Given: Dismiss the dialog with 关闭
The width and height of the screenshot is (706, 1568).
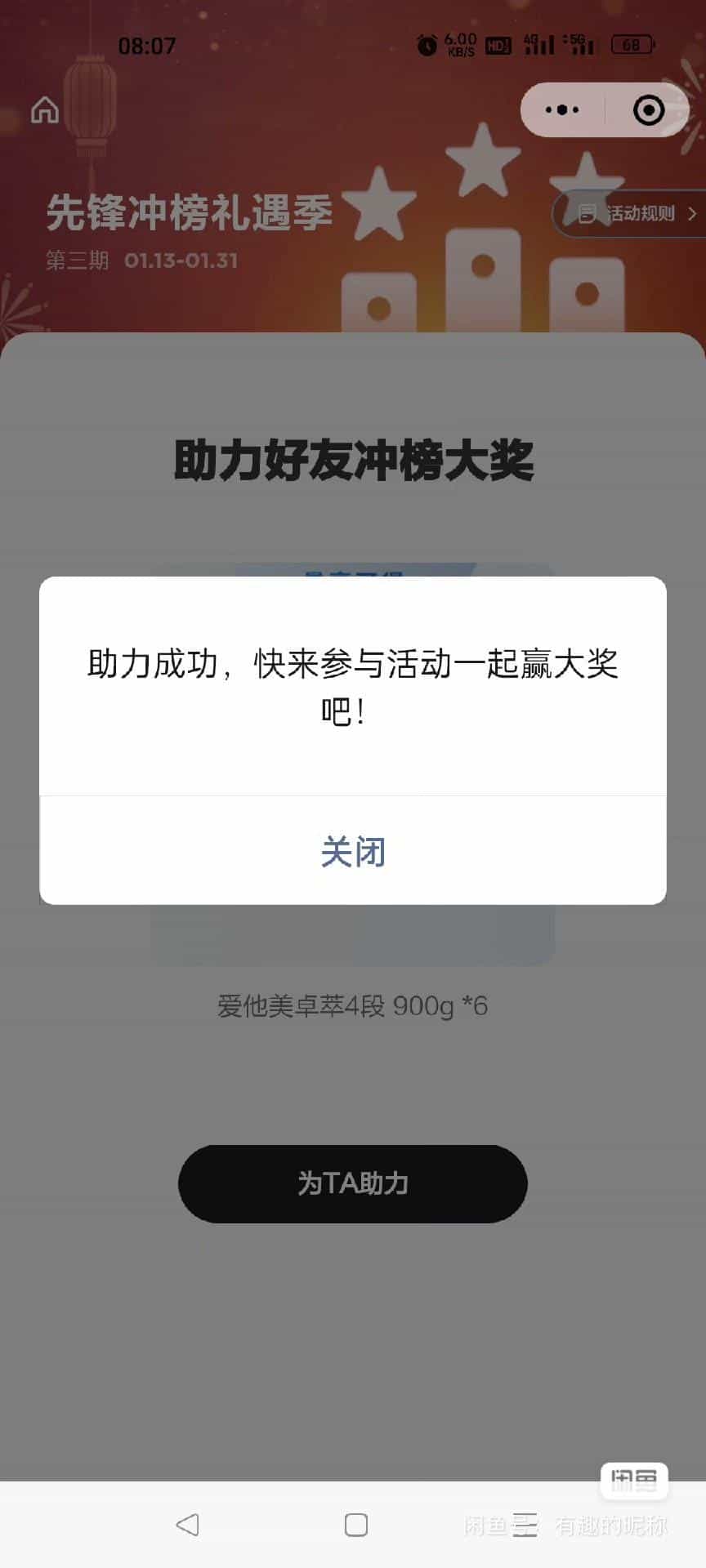Looking at the screenshot, I should [x=353, y=851].
